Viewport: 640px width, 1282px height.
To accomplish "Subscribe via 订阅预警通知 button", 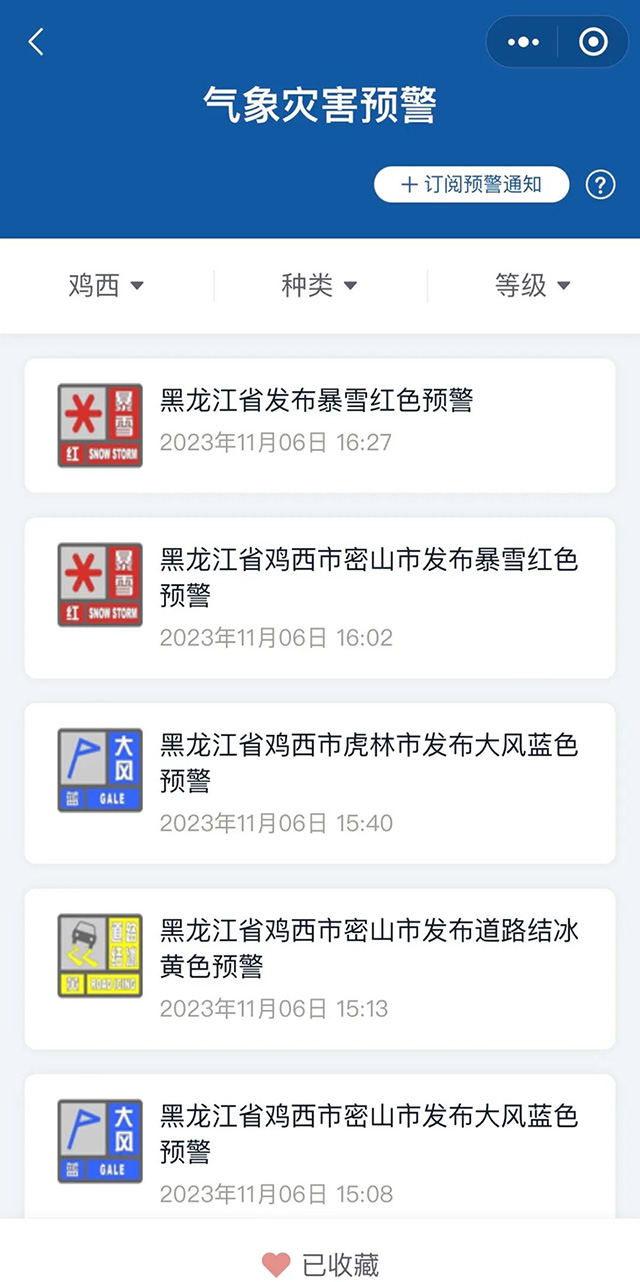I will [x=471, y=185].
